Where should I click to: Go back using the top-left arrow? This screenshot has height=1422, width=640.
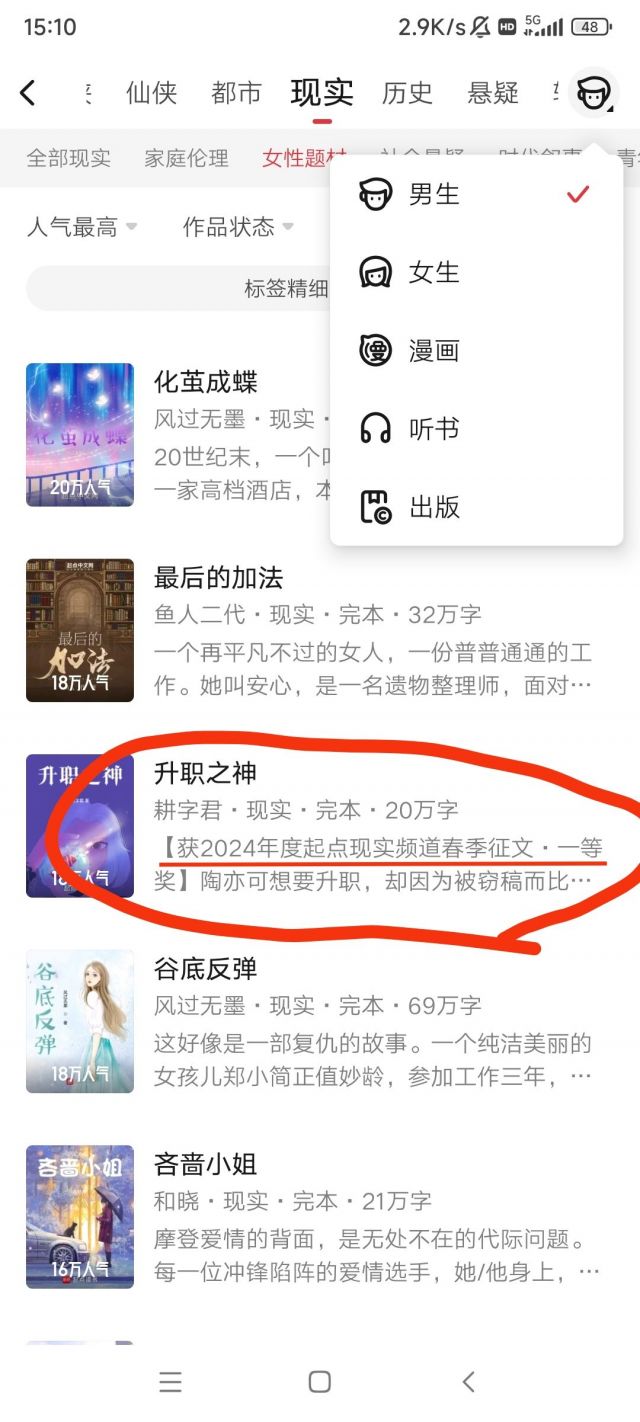point(28,93)
